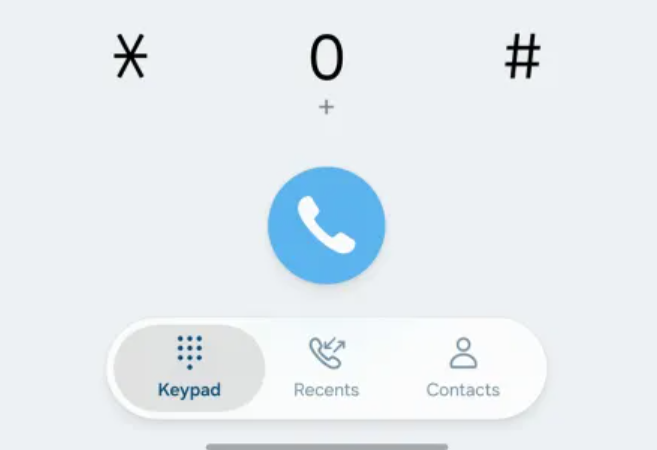Switch to the Recents tab
Viewport: 657px width, 450px height.
tap(326, 368)
